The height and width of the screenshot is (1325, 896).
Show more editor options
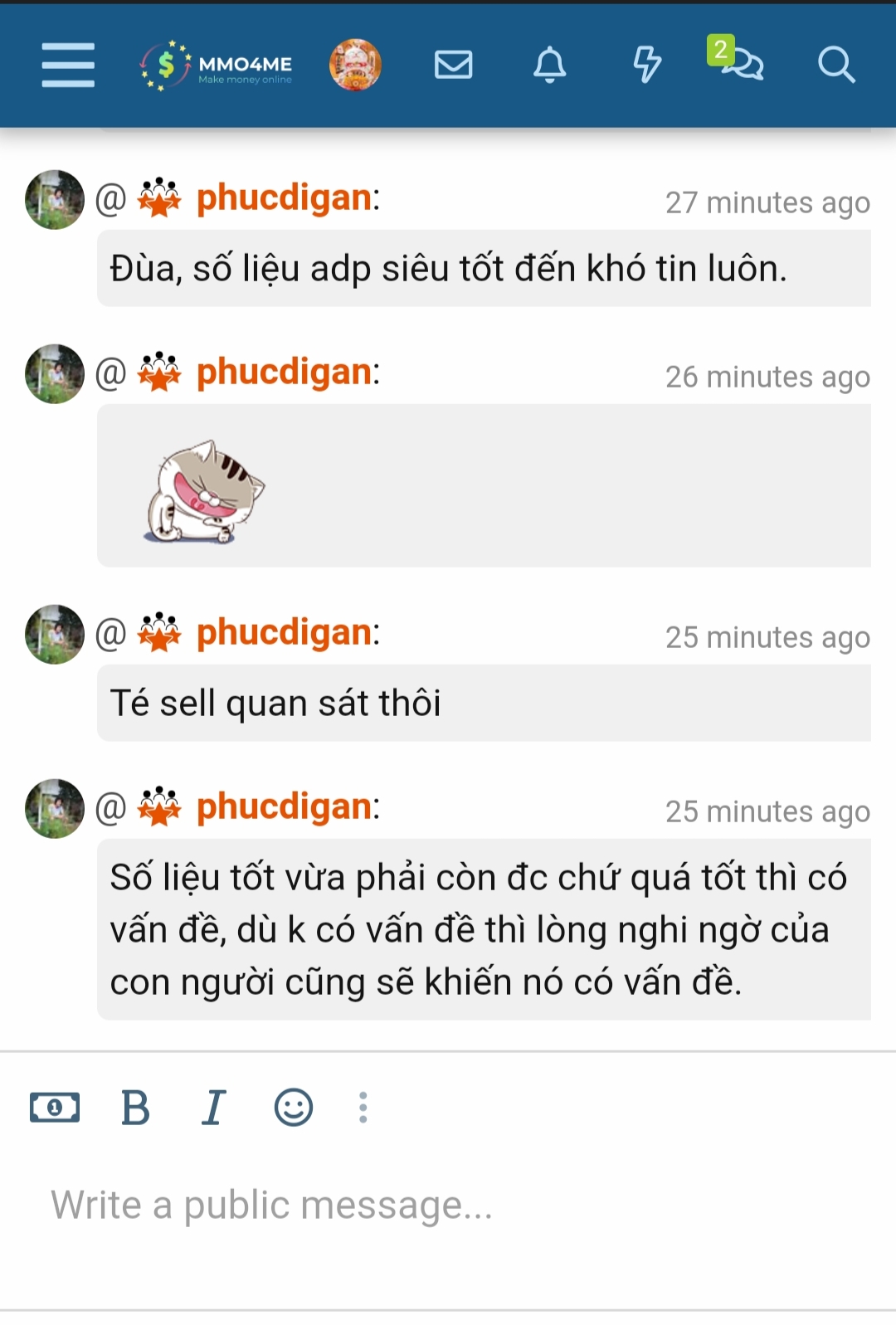[x=363, y=1107]
